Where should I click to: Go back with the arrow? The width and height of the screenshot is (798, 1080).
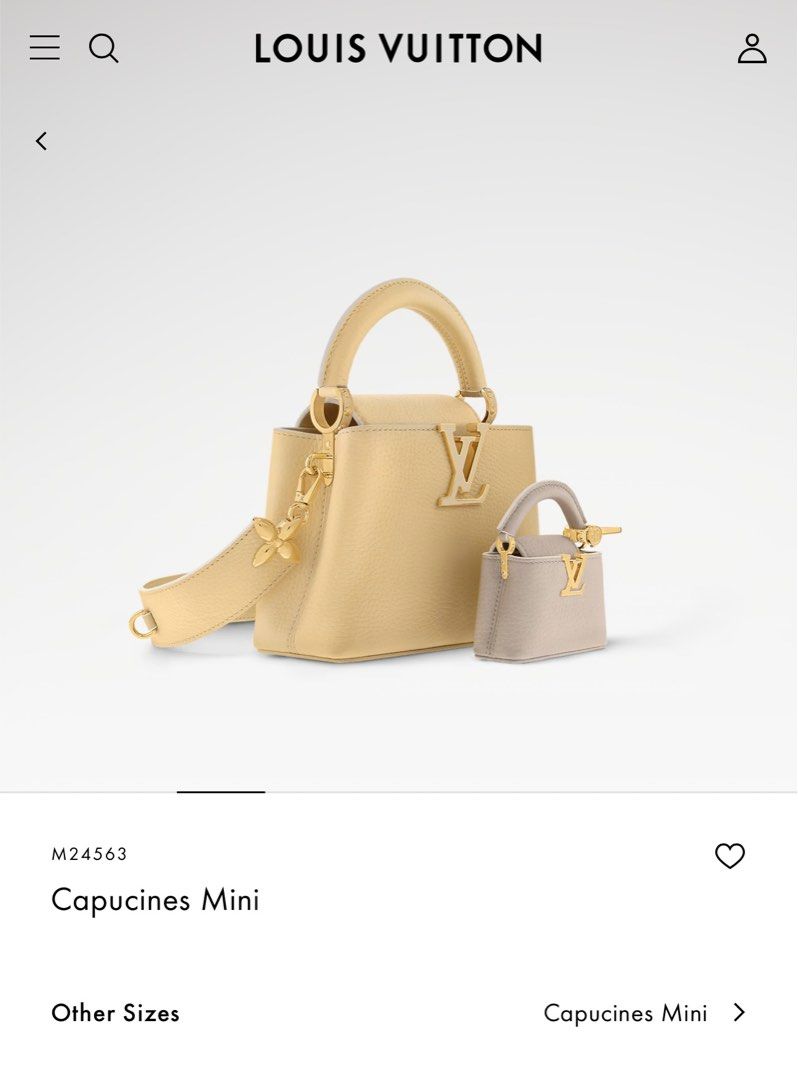[x=41, y=141]
